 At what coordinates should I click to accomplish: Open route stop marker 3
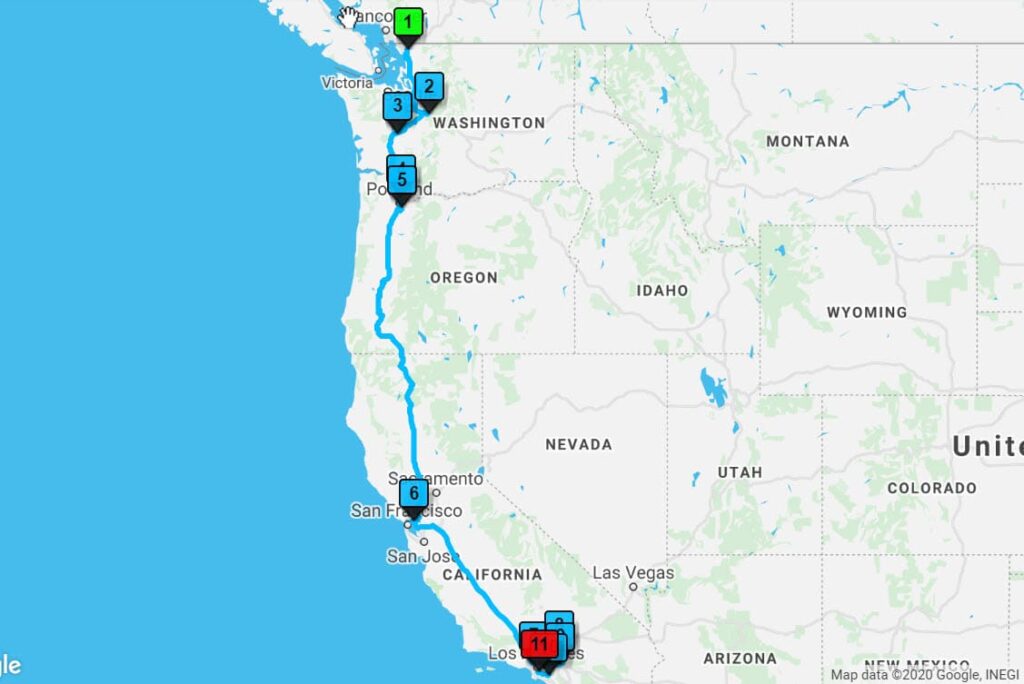pyautogui.click(x=398, y=107)
